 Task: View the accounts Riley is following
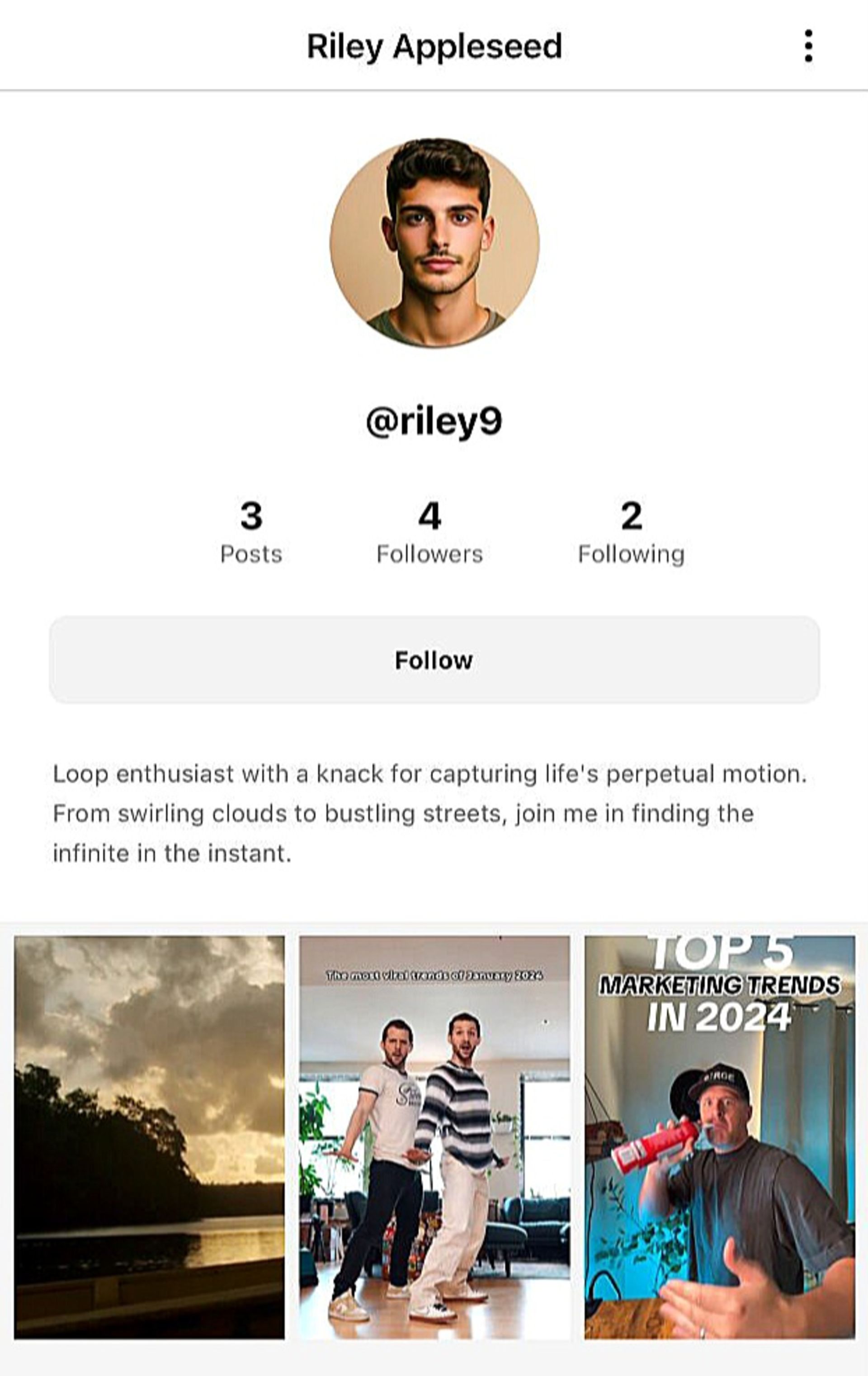tap(631, 532)
